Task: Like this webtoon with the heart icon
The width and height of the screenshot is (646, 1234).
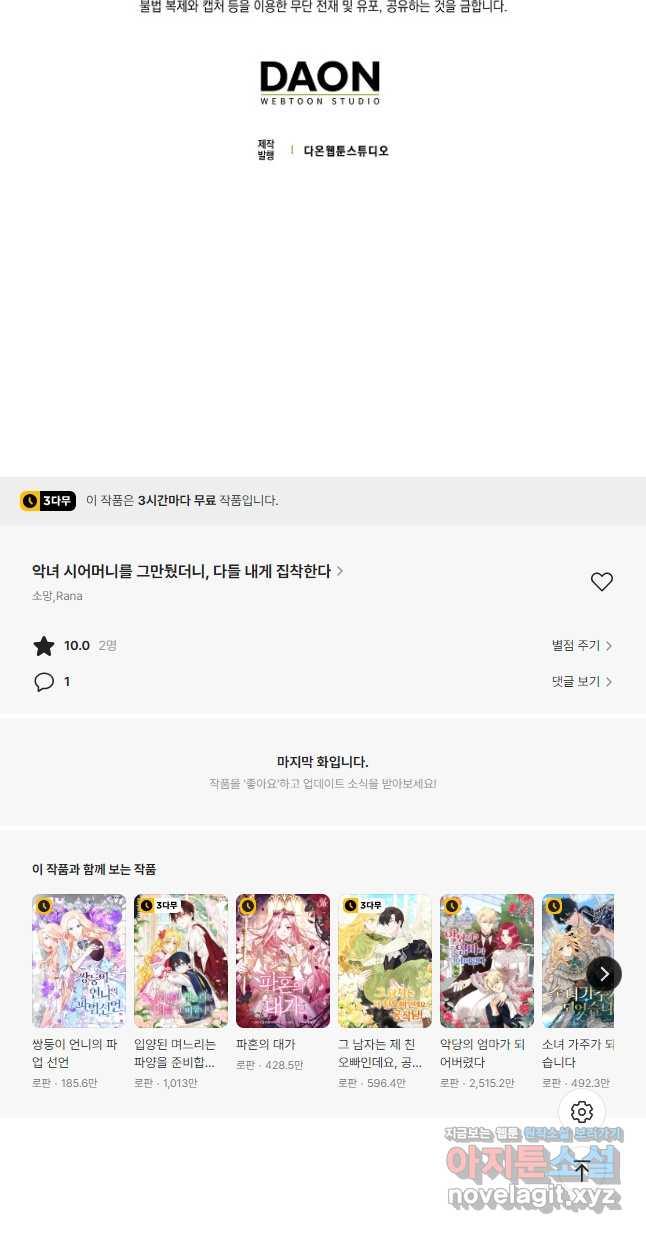Action: pos(601,582)
